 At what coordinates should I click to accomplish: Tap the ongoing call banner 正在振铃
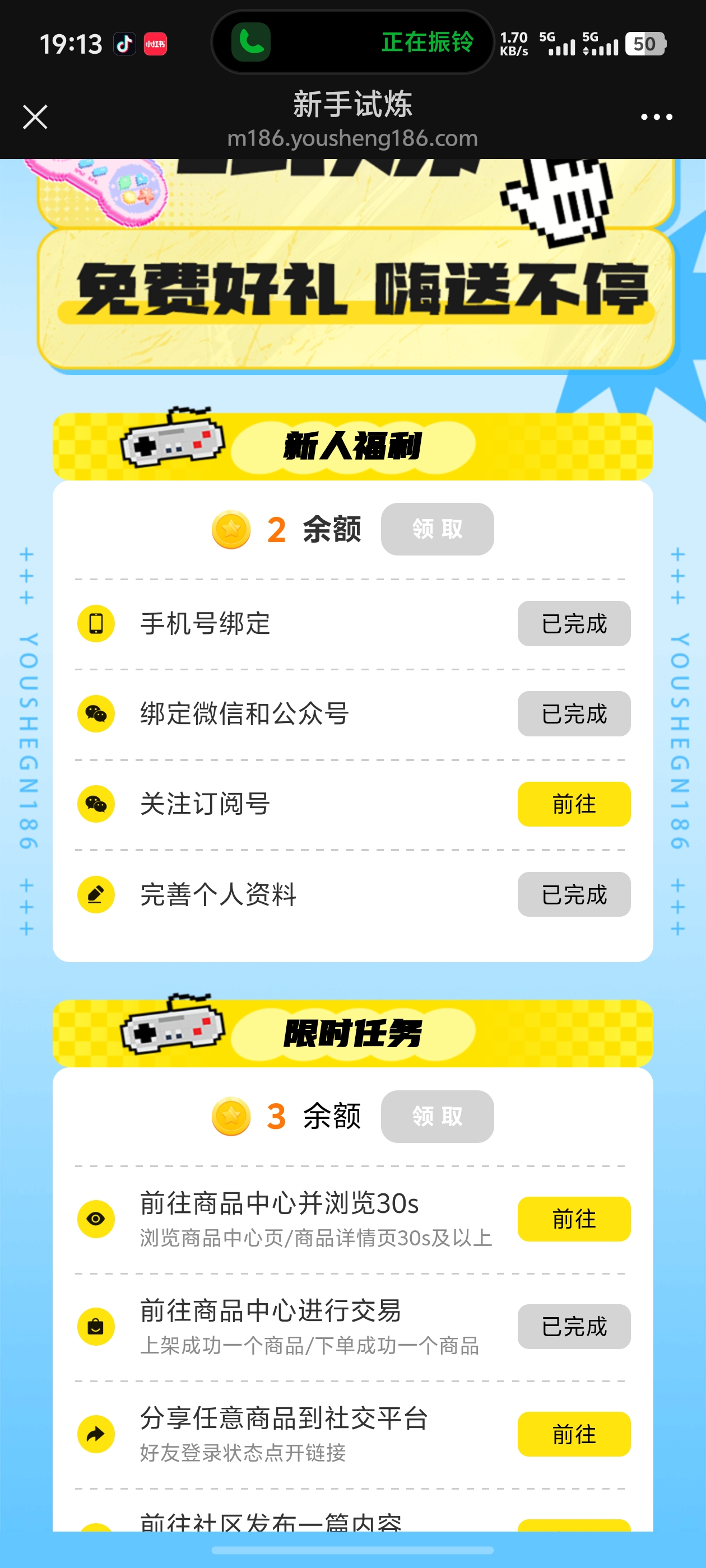coord(352,42)
